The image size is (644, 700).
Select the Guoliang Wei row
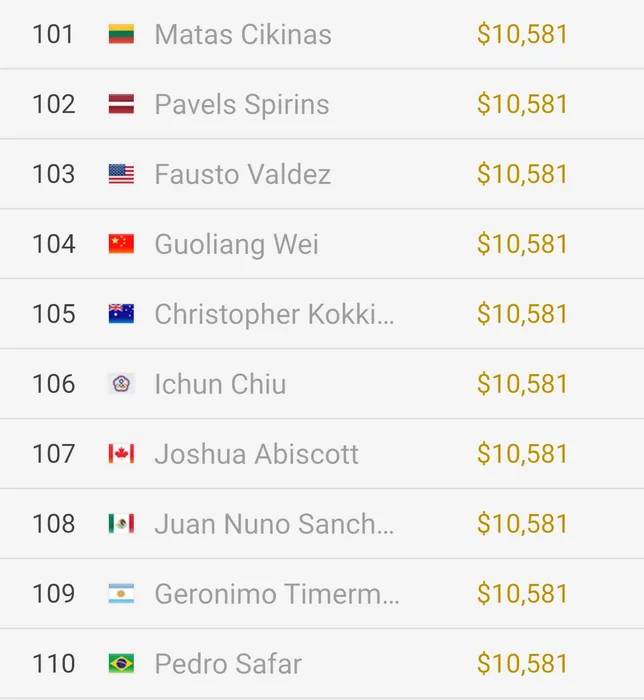point(237,245)
